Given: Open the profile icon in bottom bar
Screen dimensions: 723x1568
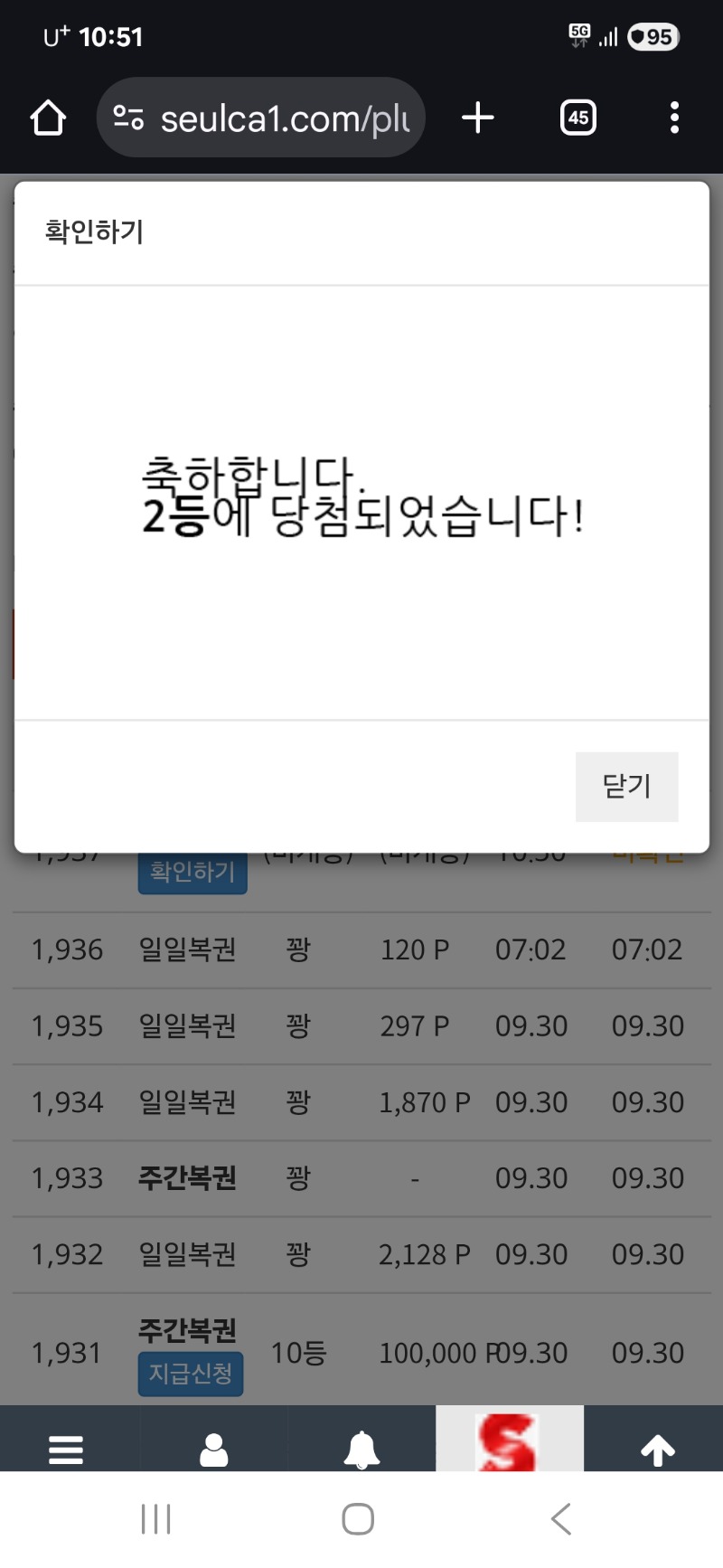Looking at the screenshot, I should point(213,1450).
